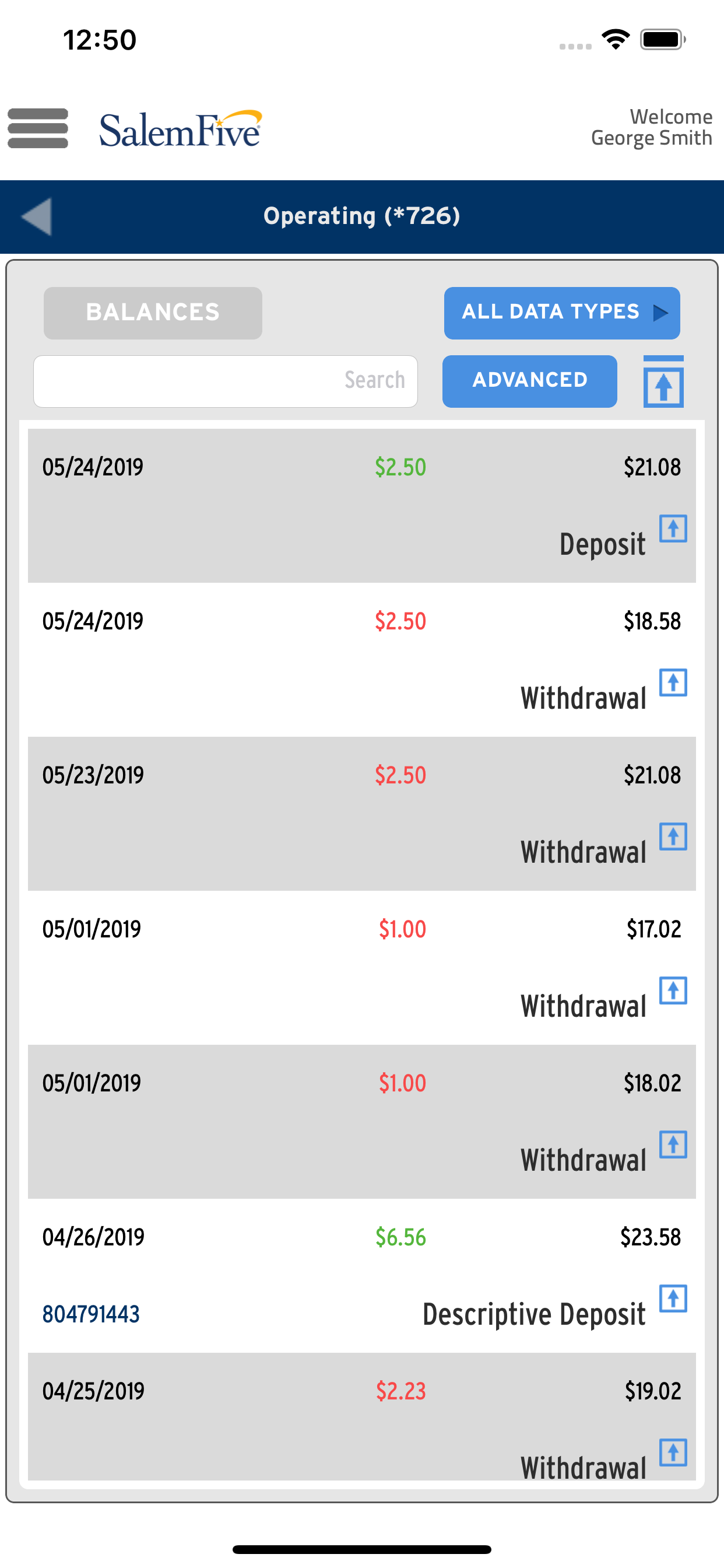724x1568 pixels.
Task: Open the hamburger menu
Action: 38,128
